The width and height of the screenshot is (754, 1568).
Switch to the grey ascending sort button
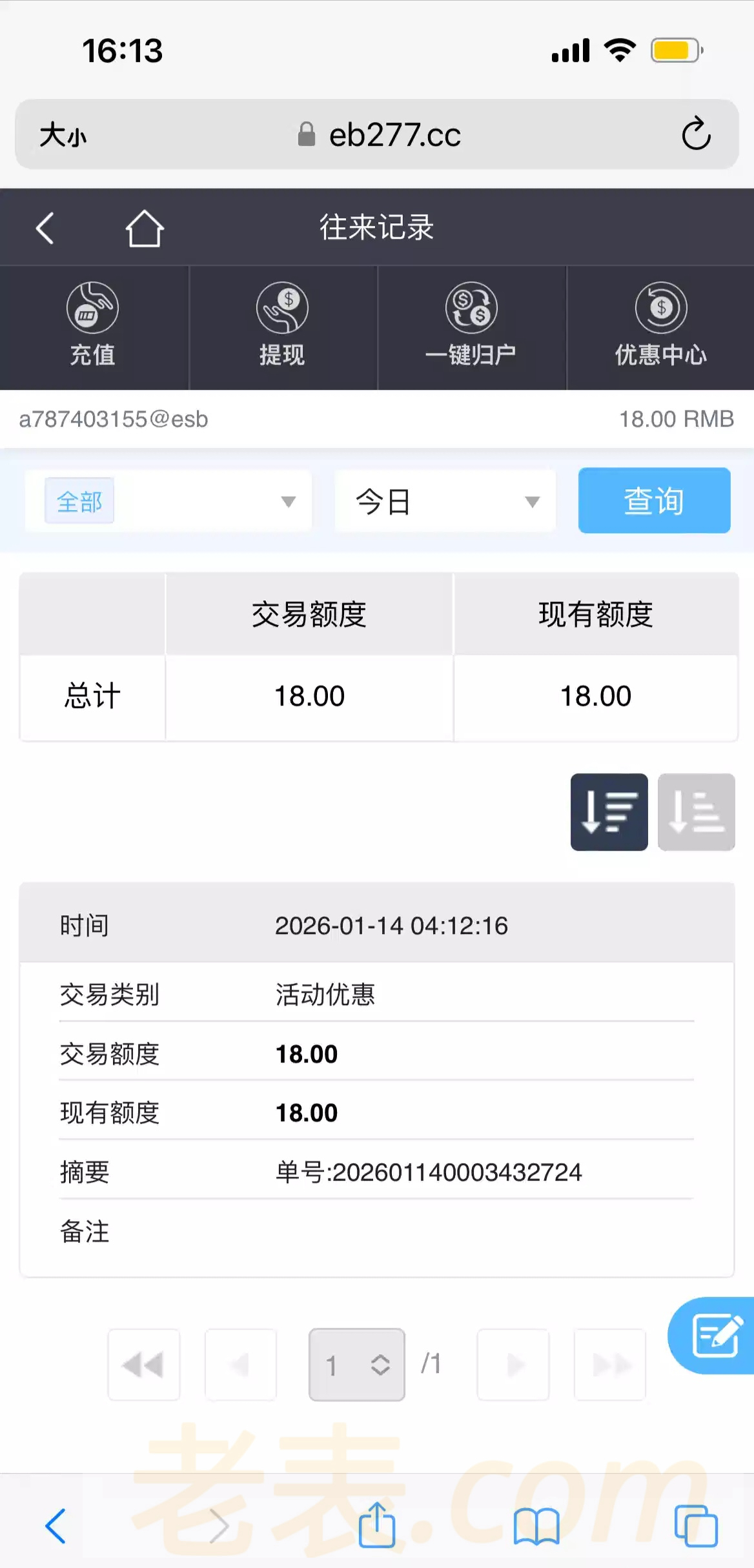(696, 812)
